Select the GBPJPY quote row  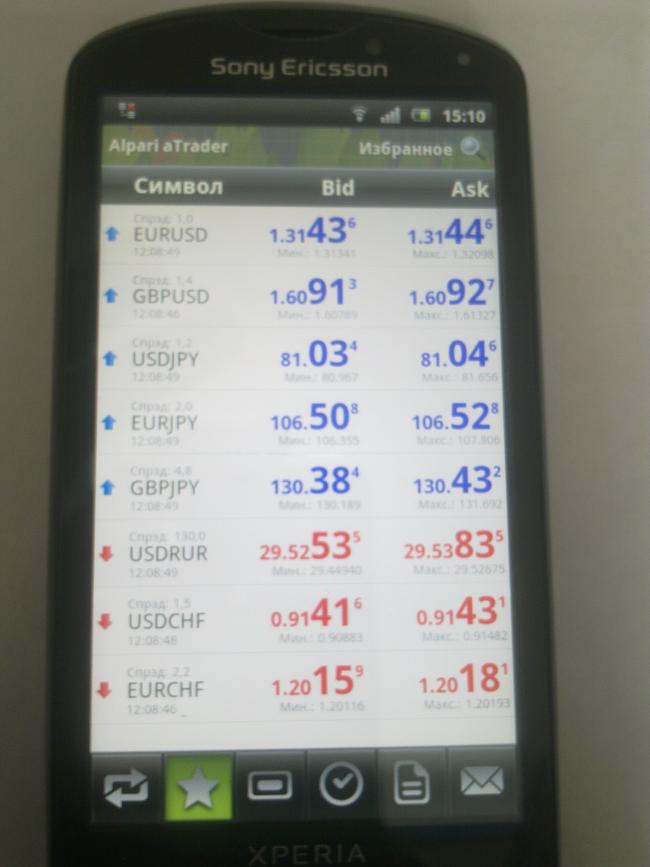coord(302,488)
